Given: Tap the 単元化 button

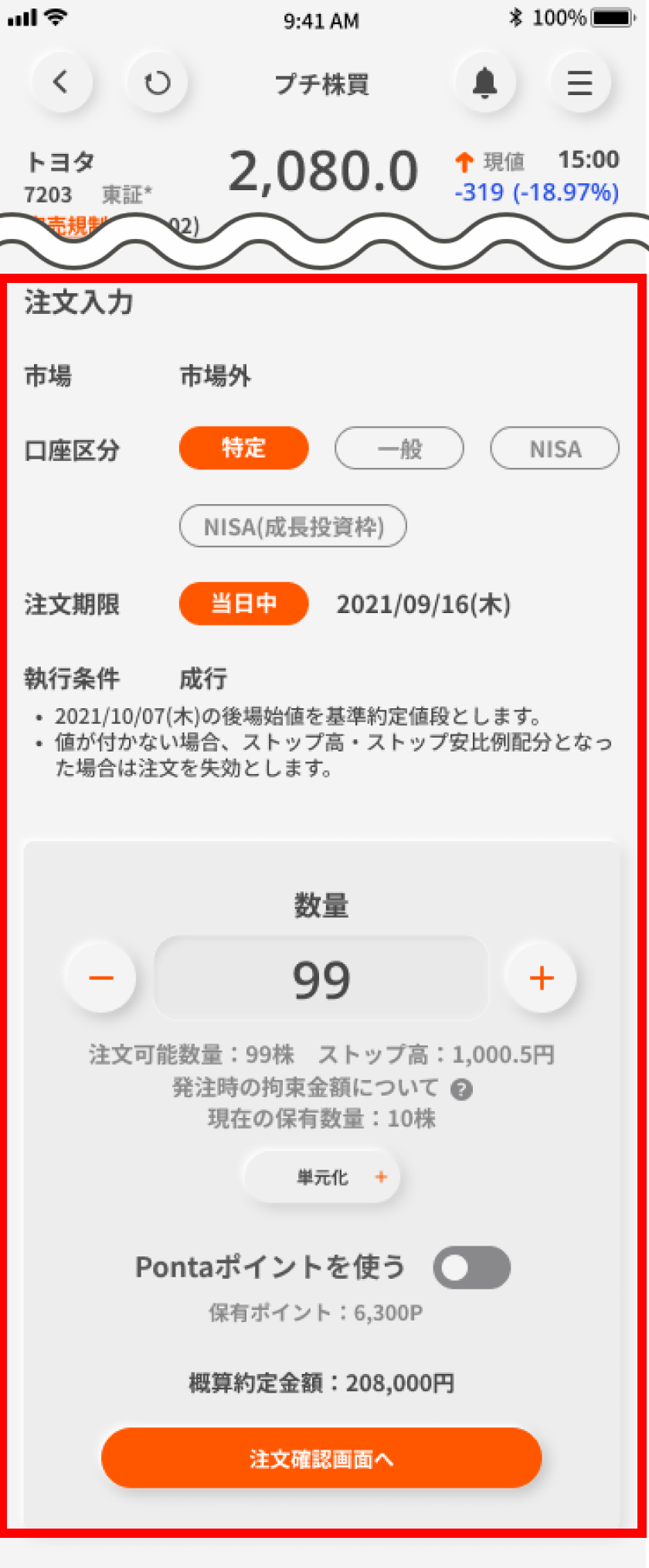Looking at the screenshot, I should [x=322, y=1178].
